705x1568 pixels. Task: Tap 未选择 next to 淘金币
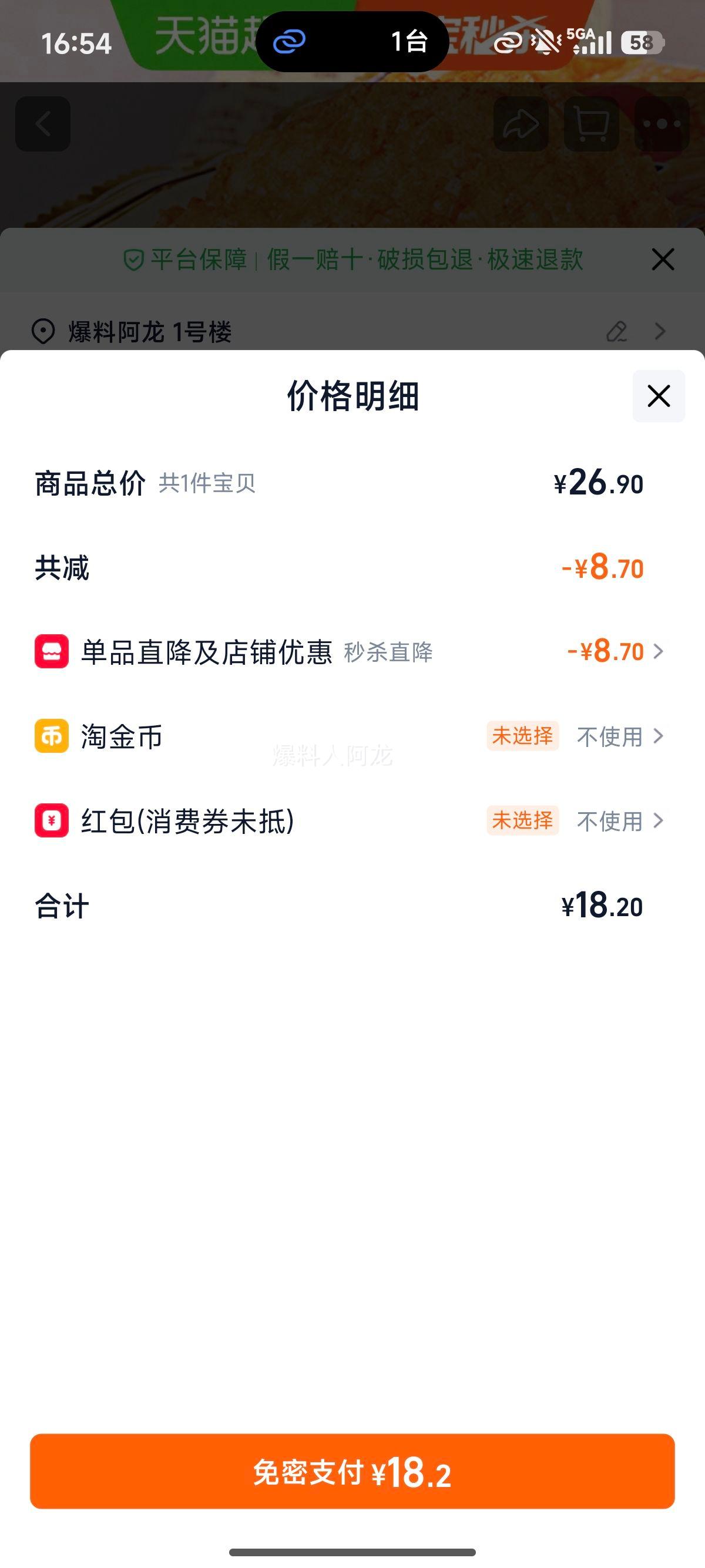point(522,737)
